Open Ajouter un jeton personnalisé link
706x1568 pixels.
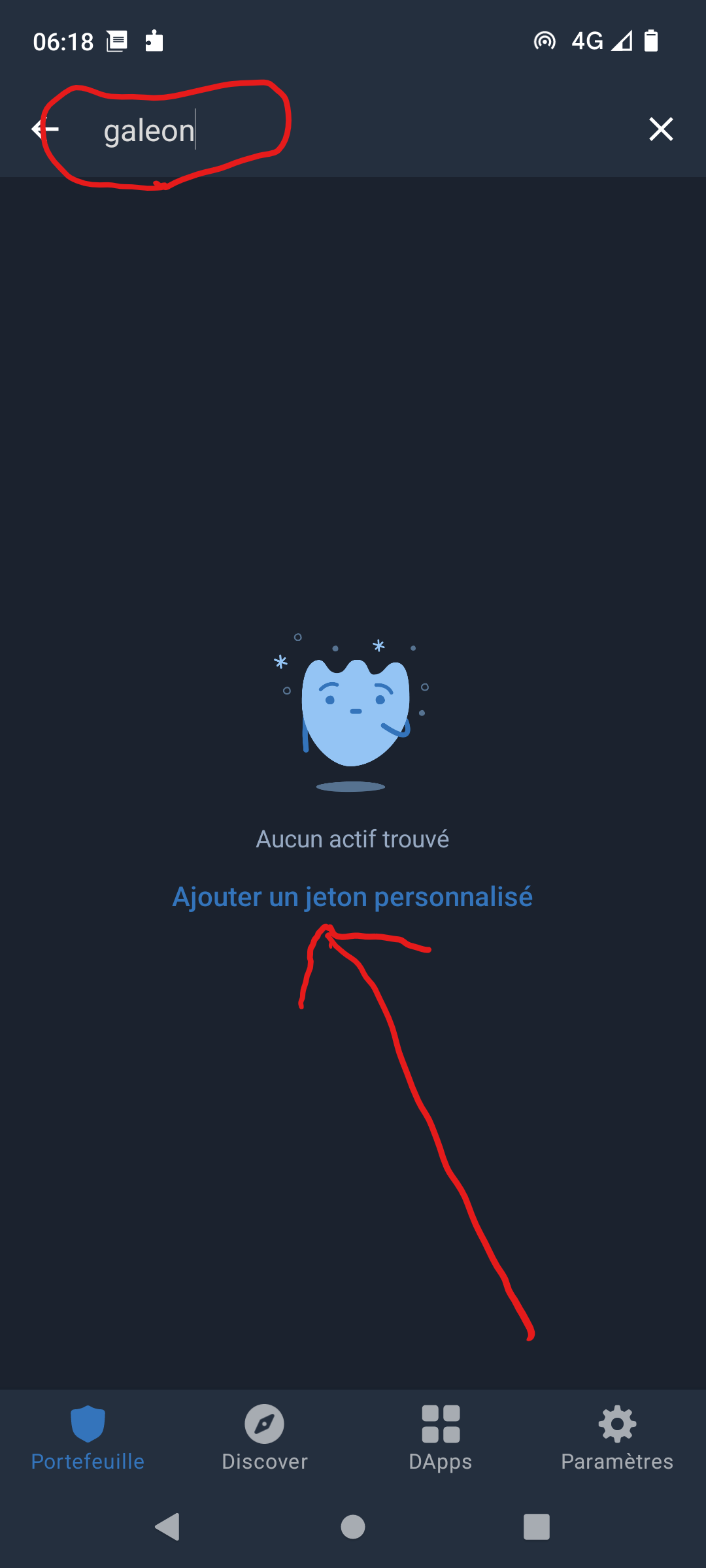click(x=352, y=896)
